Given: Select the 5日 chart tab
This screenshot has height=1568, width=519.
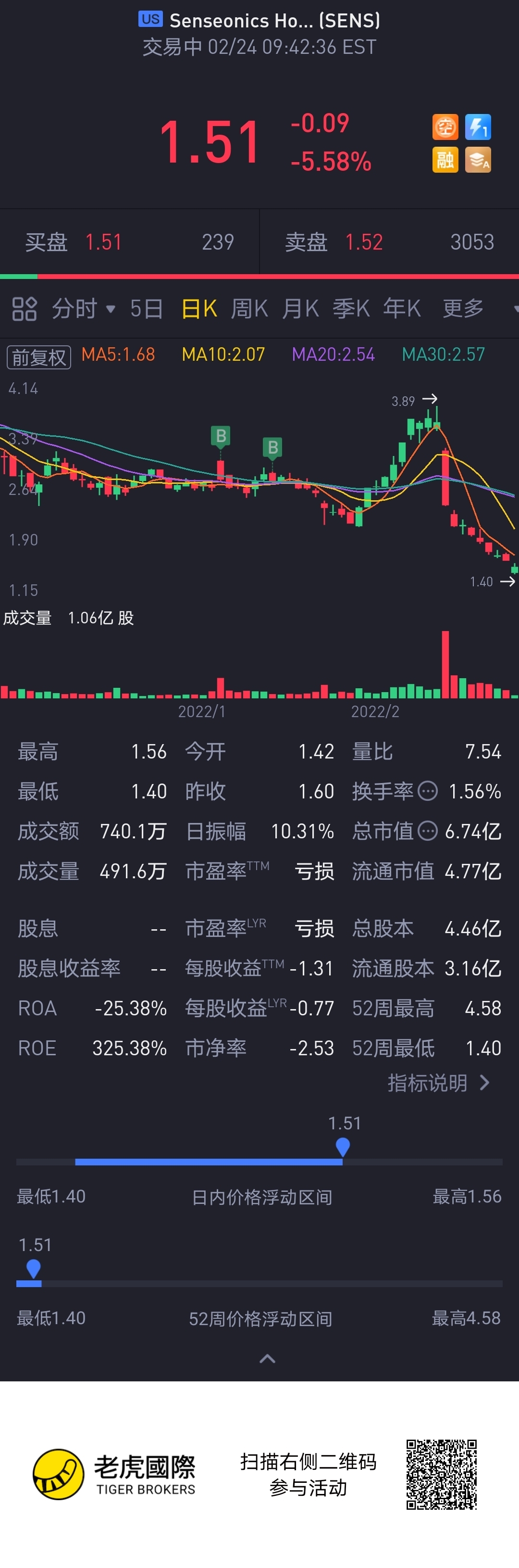Looking at the screenshot, I should (146, 309).
